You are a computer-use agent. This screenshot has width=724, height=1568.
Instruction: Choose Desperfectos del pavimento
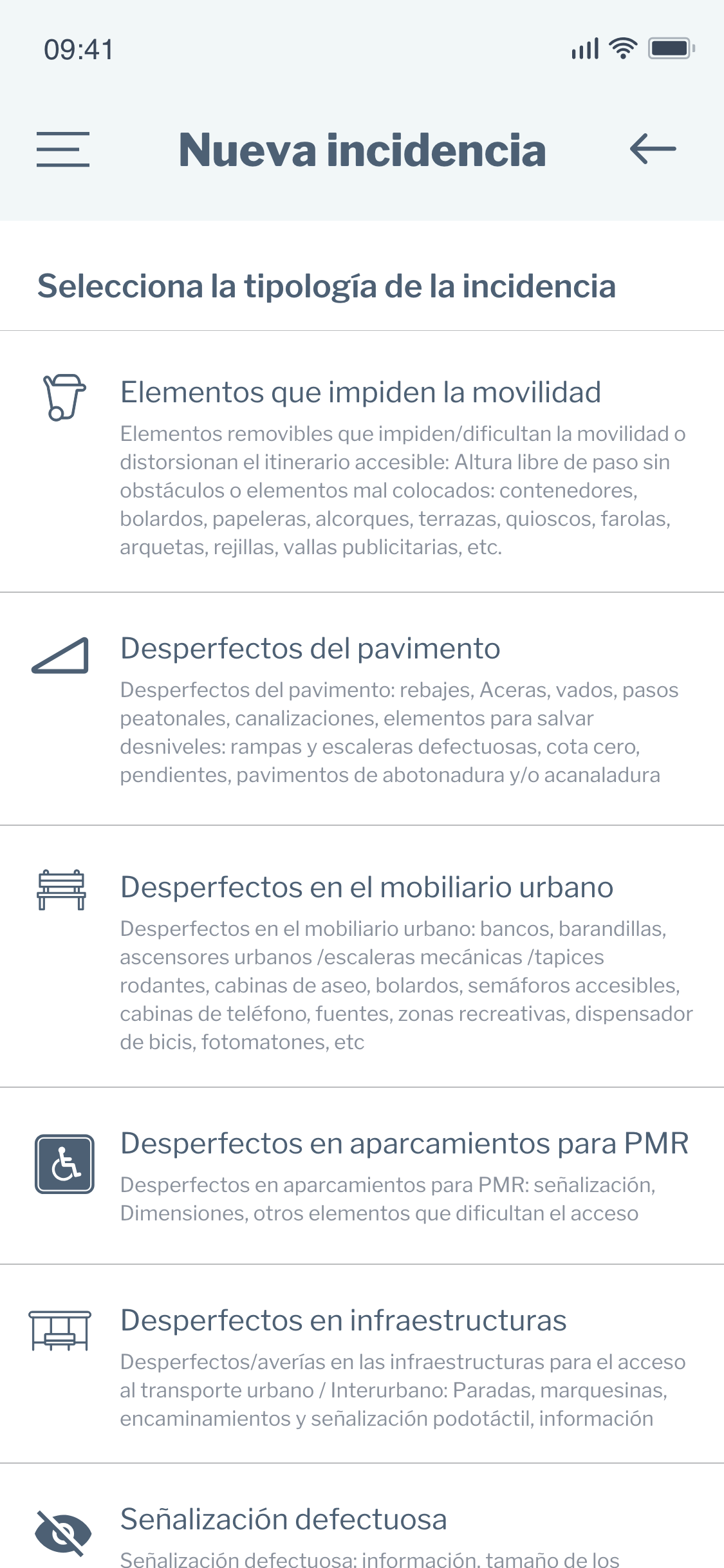[x=362, y=709]
